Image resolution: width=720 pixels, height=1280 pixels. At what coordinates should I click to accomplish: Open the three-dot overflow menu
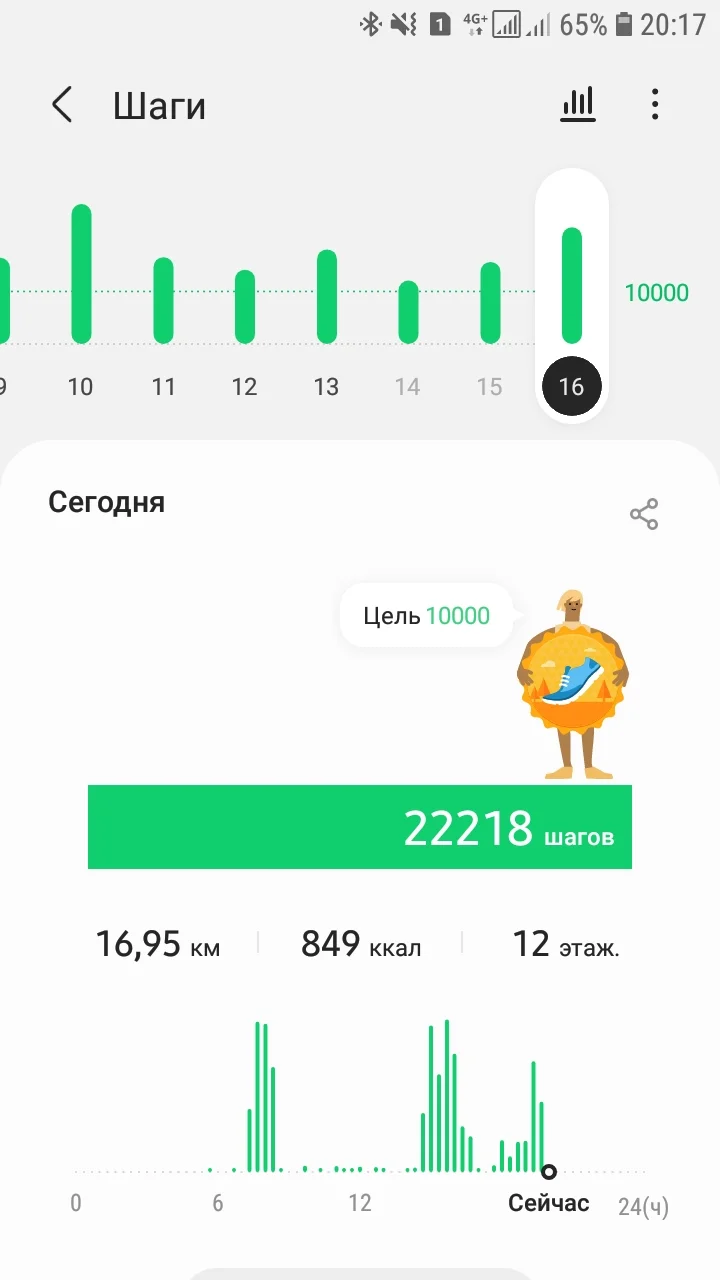pyautogui.click(x=655, y=104)
